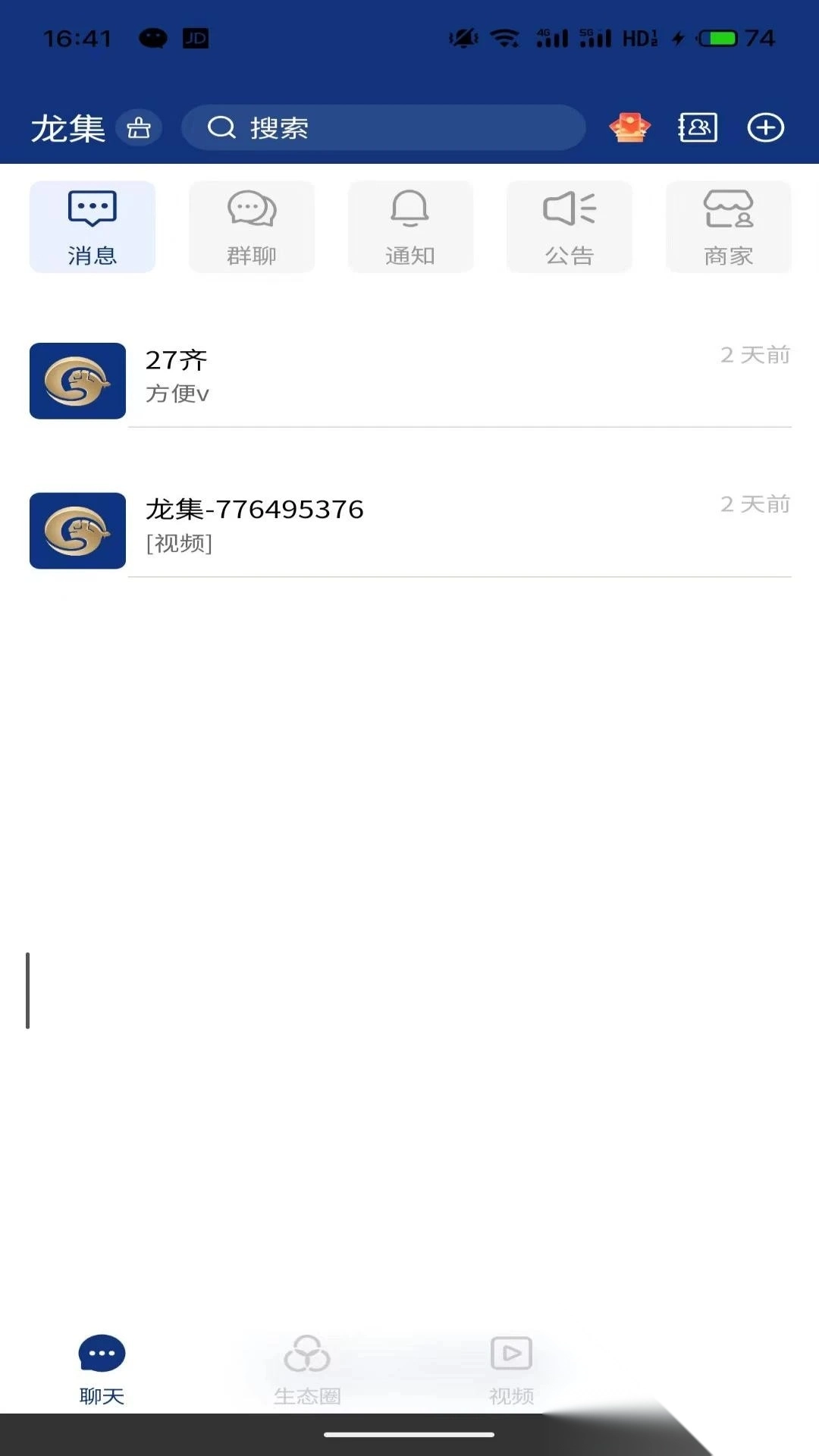Switch to the 通知 tab

point(410,227)
